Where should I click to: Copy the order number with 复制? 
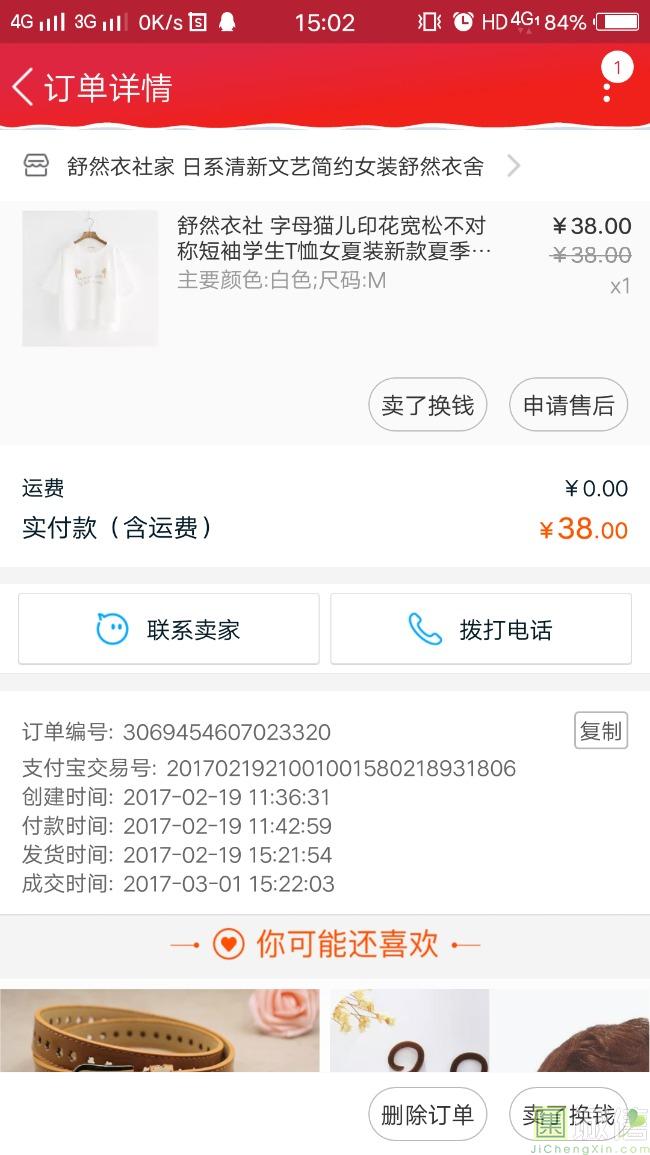pos(600,731)
